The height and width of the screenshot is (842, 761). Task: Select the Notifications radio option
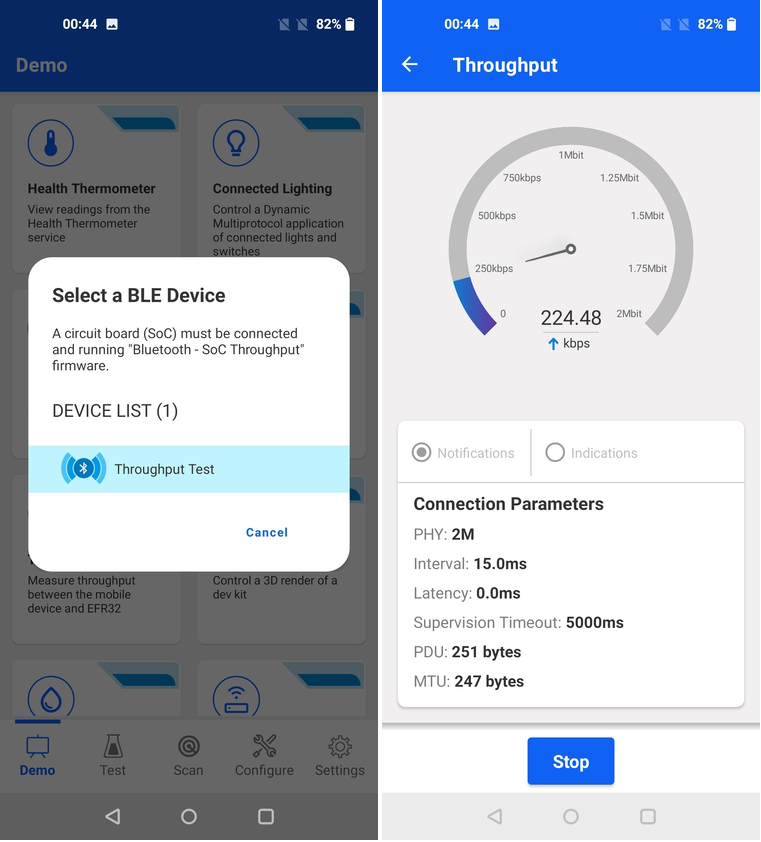422,453
